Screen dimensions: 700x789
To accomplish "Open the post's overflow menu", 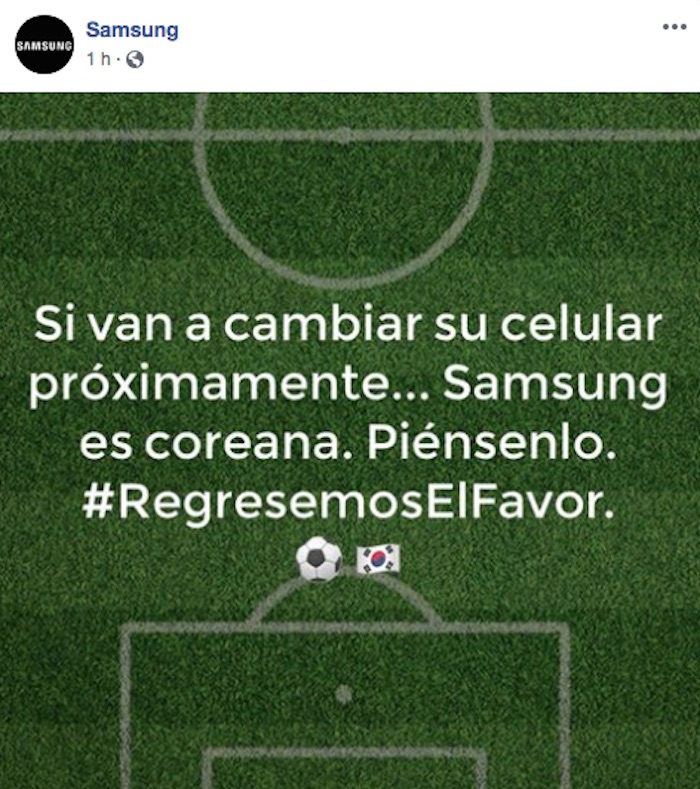I will pos(674,27).
